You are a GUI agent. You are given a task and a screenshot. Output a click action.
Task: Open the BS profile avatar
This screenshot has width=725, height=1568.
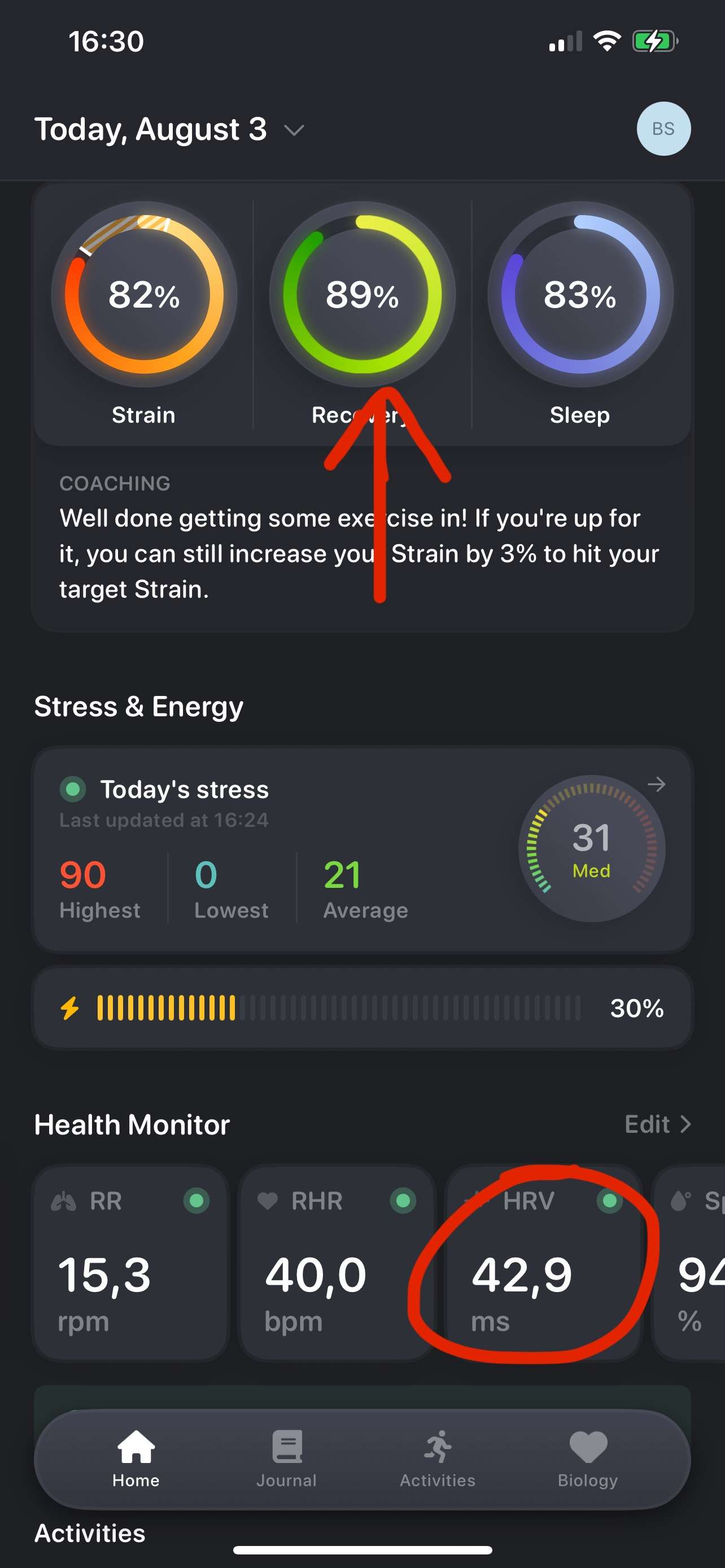[x=663, y=129]
